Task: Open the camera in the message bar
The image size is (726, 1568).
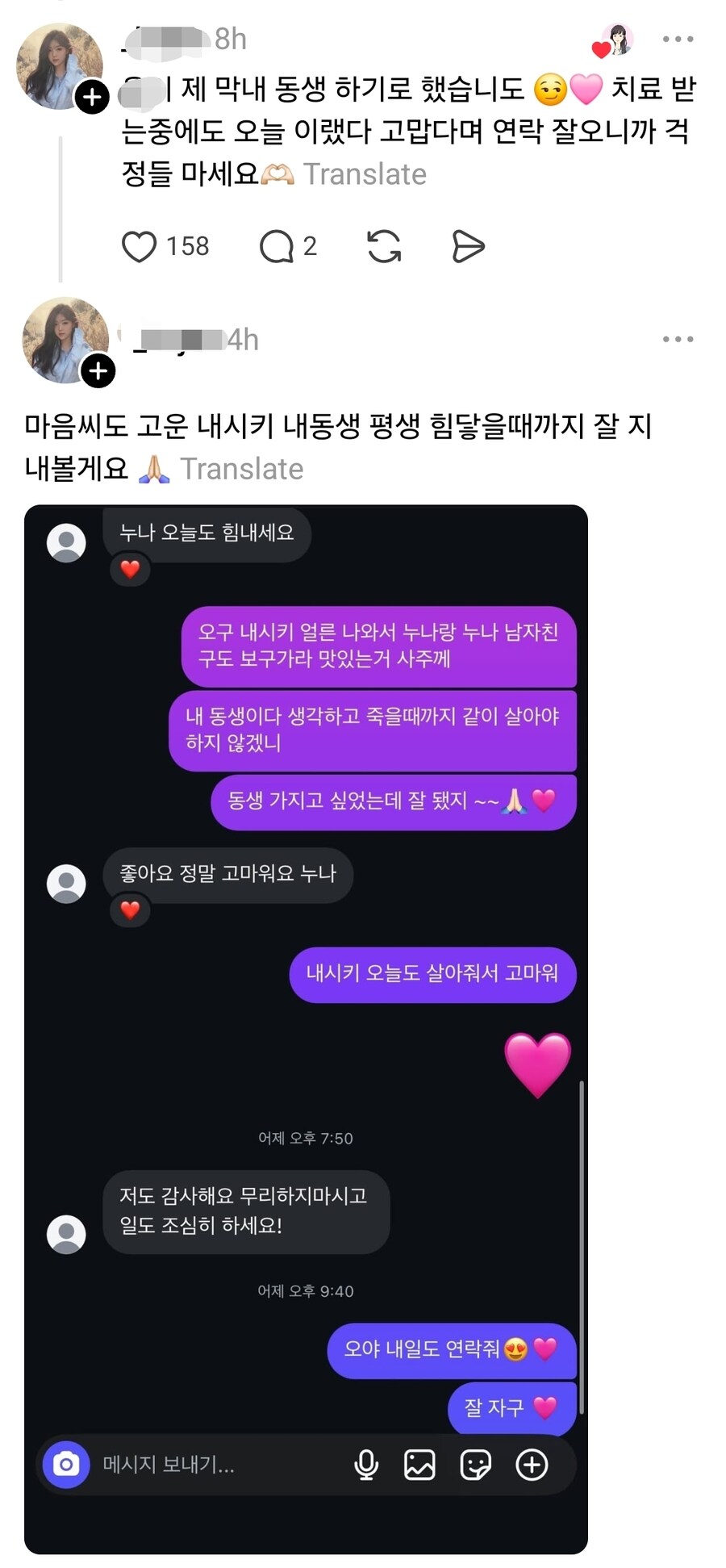Action: click(x=68, y=1465)
